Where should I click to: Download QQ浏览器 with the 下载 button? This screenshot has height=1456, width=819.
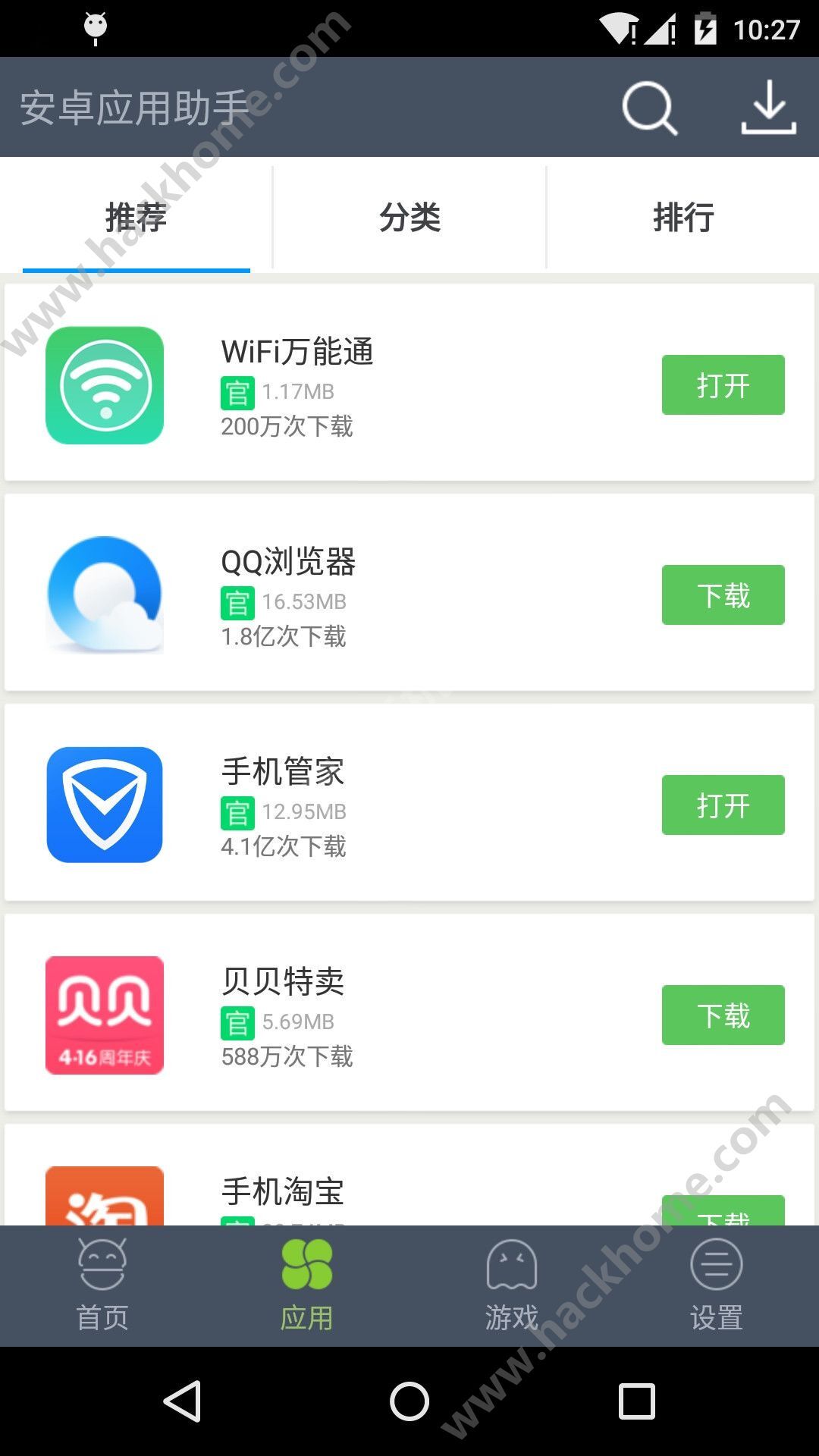coord(723,595)
